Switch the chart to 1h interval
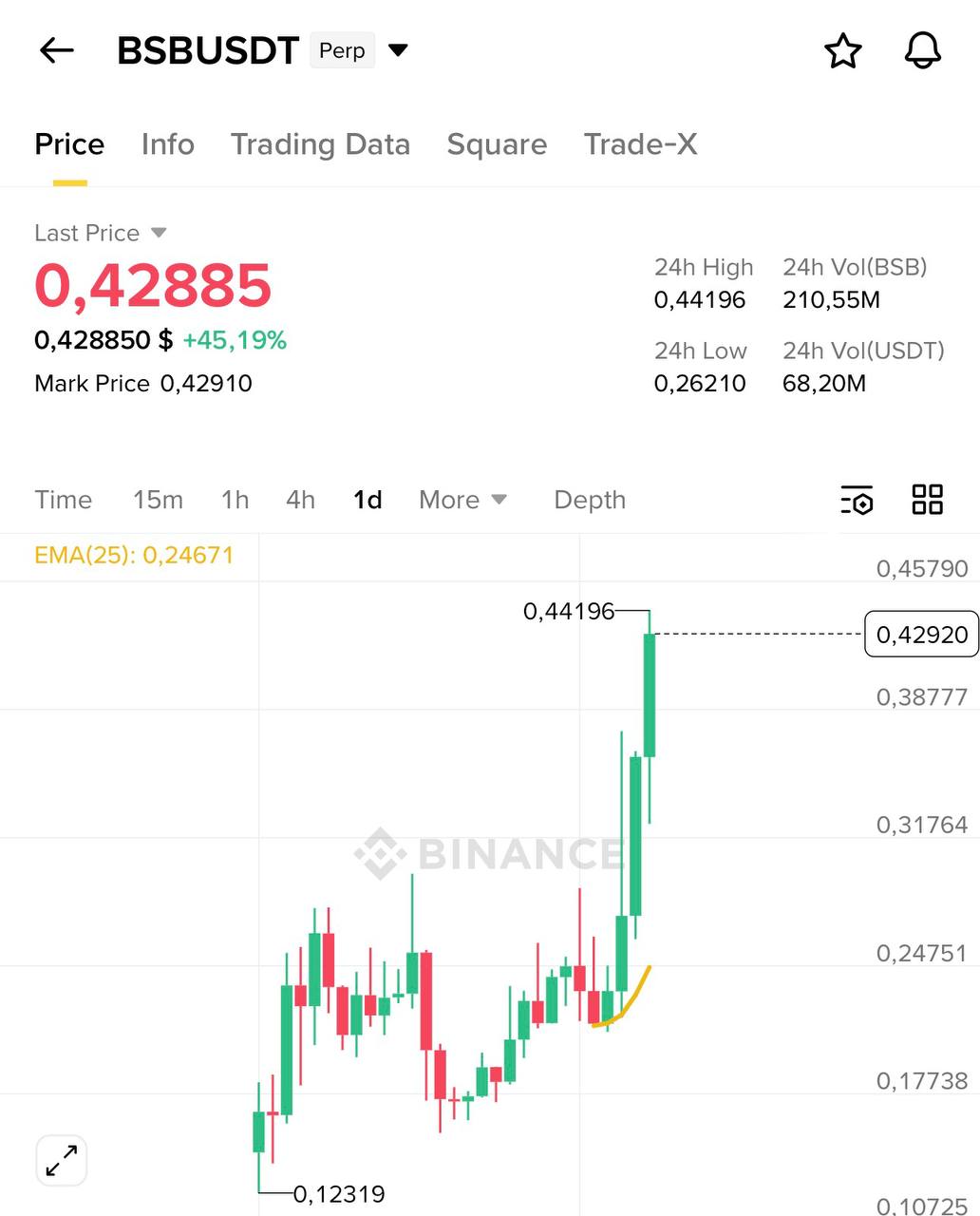This screenshot has width=980, height=1216. (x=235, y=500)
